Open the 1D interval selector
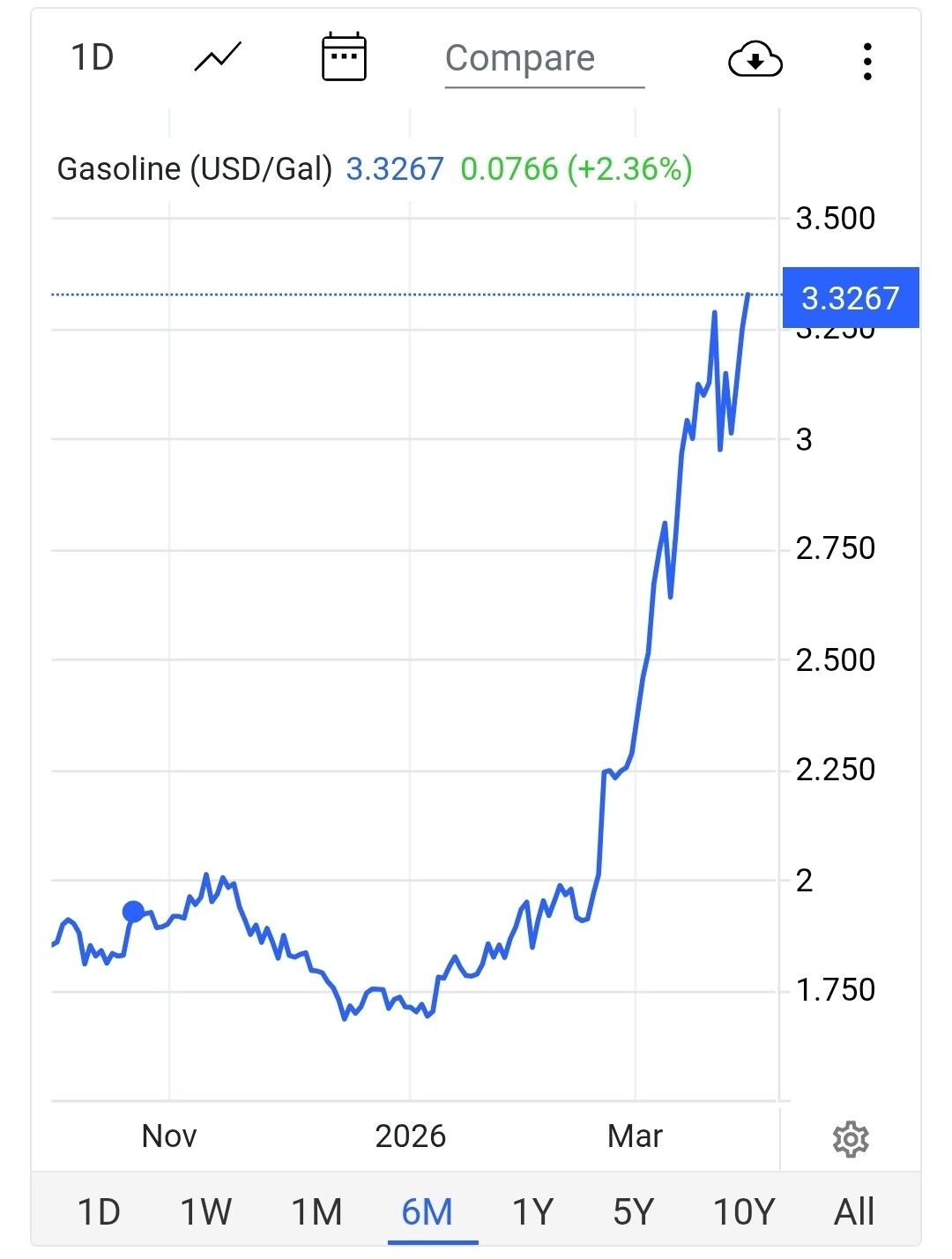The image size is (952, 1259). pos(92,58)
